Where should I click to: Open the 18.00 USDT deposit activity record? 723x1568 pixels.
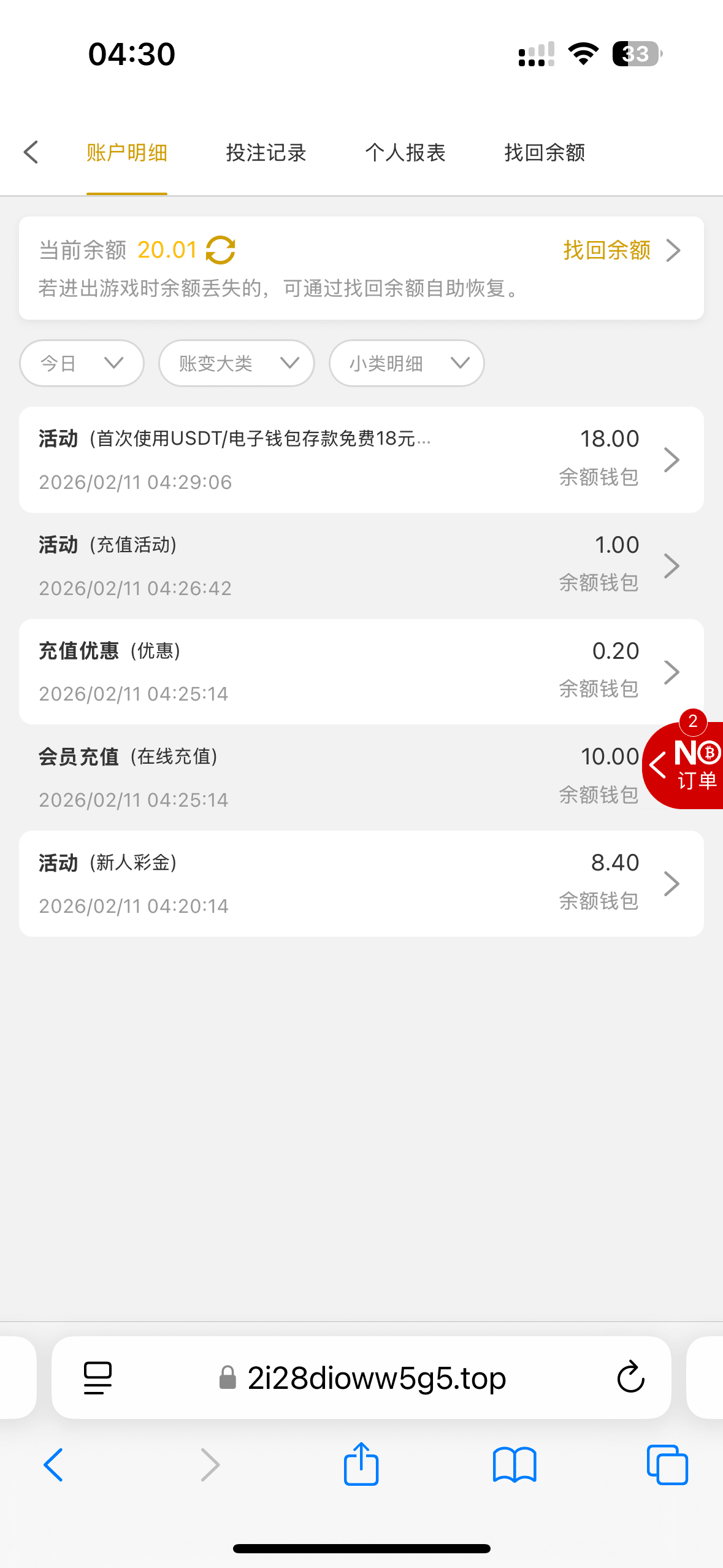[x=361, y=459]
